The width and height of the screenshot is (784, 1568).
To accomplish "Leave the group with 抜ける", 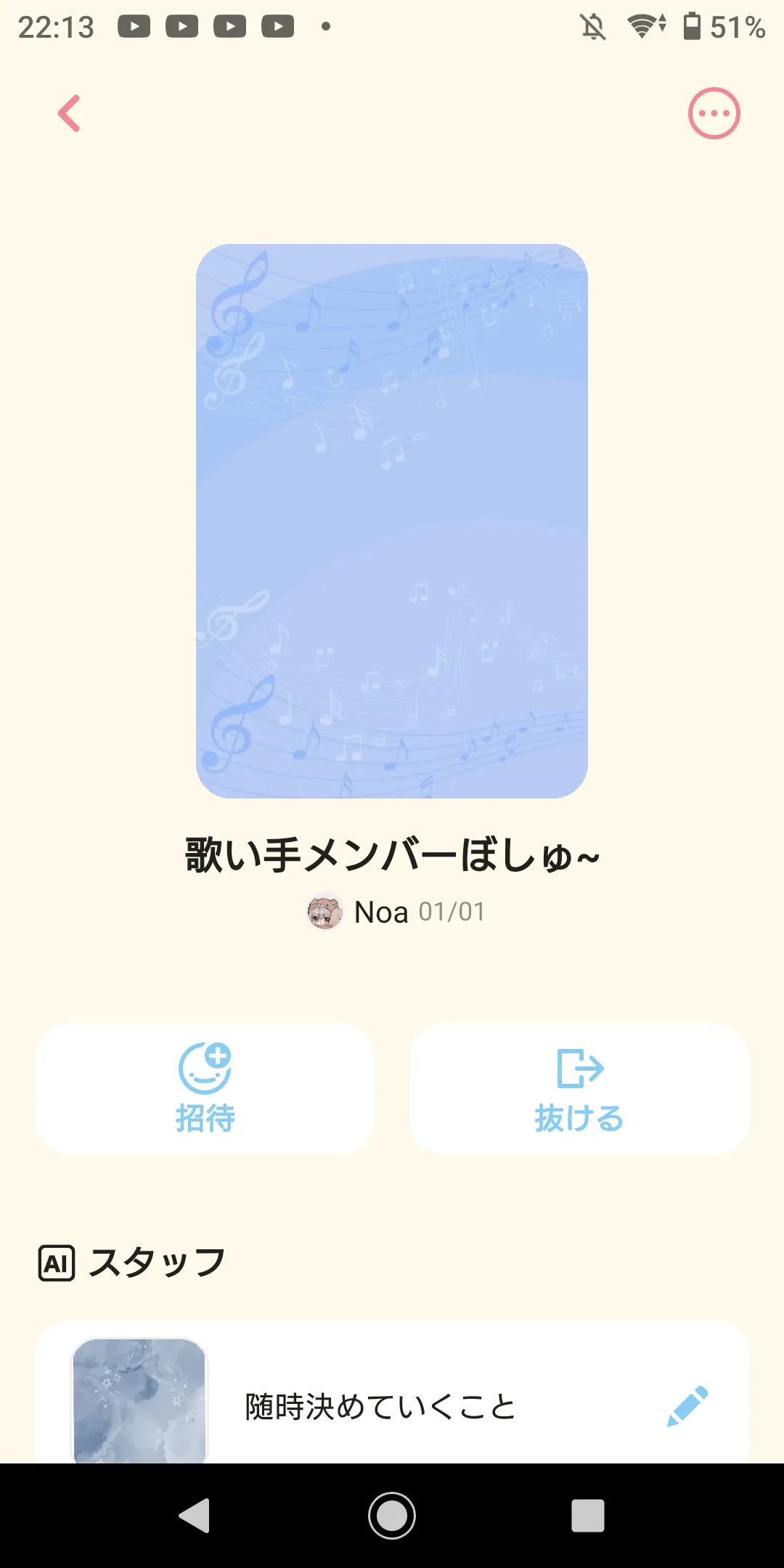I will 579,1088.
